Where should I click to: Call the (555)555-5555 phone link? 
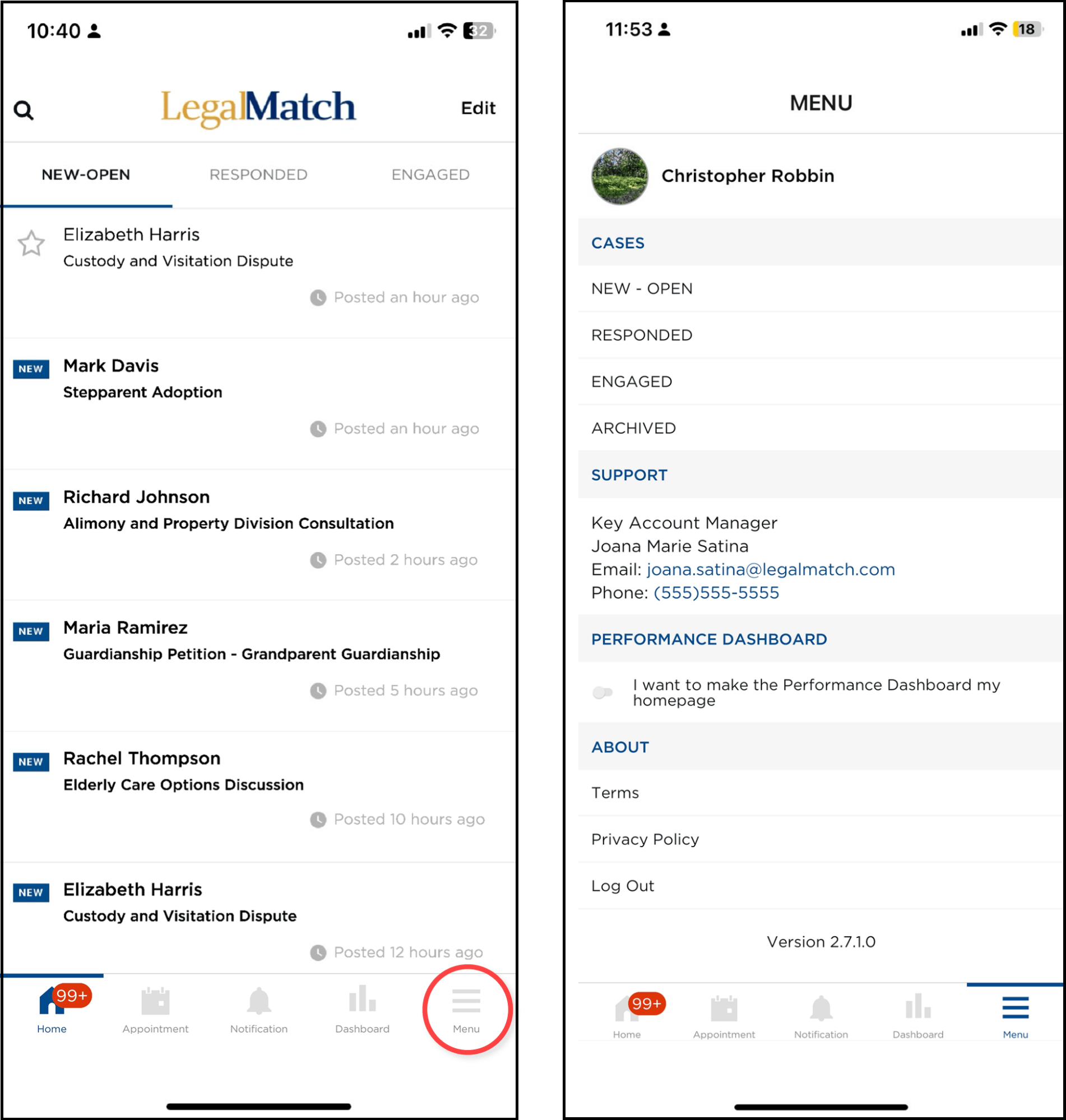(715, 592)
